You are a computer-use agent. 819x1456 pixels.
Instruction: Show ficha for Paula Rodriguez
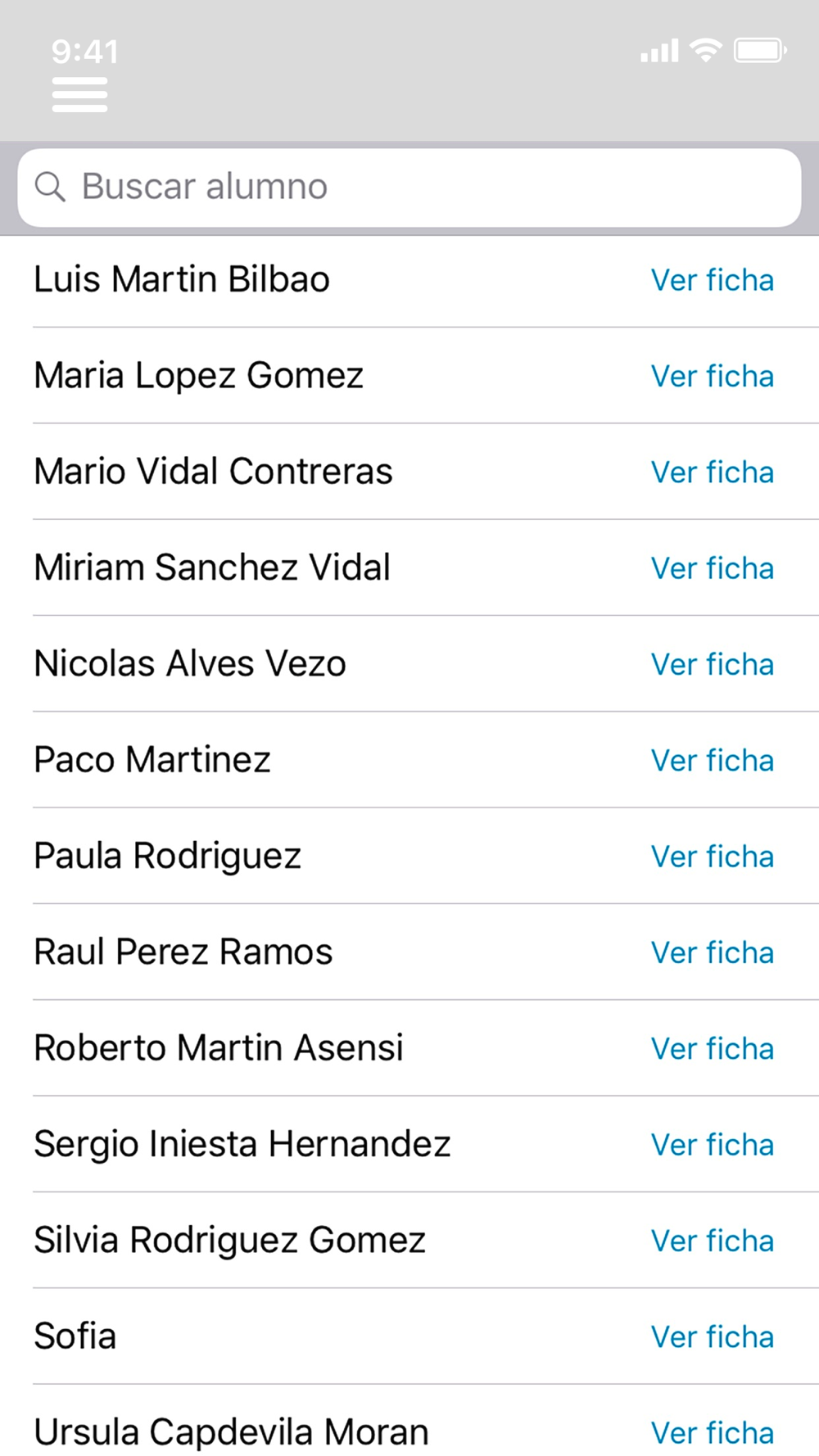click(x=713, y=856)
